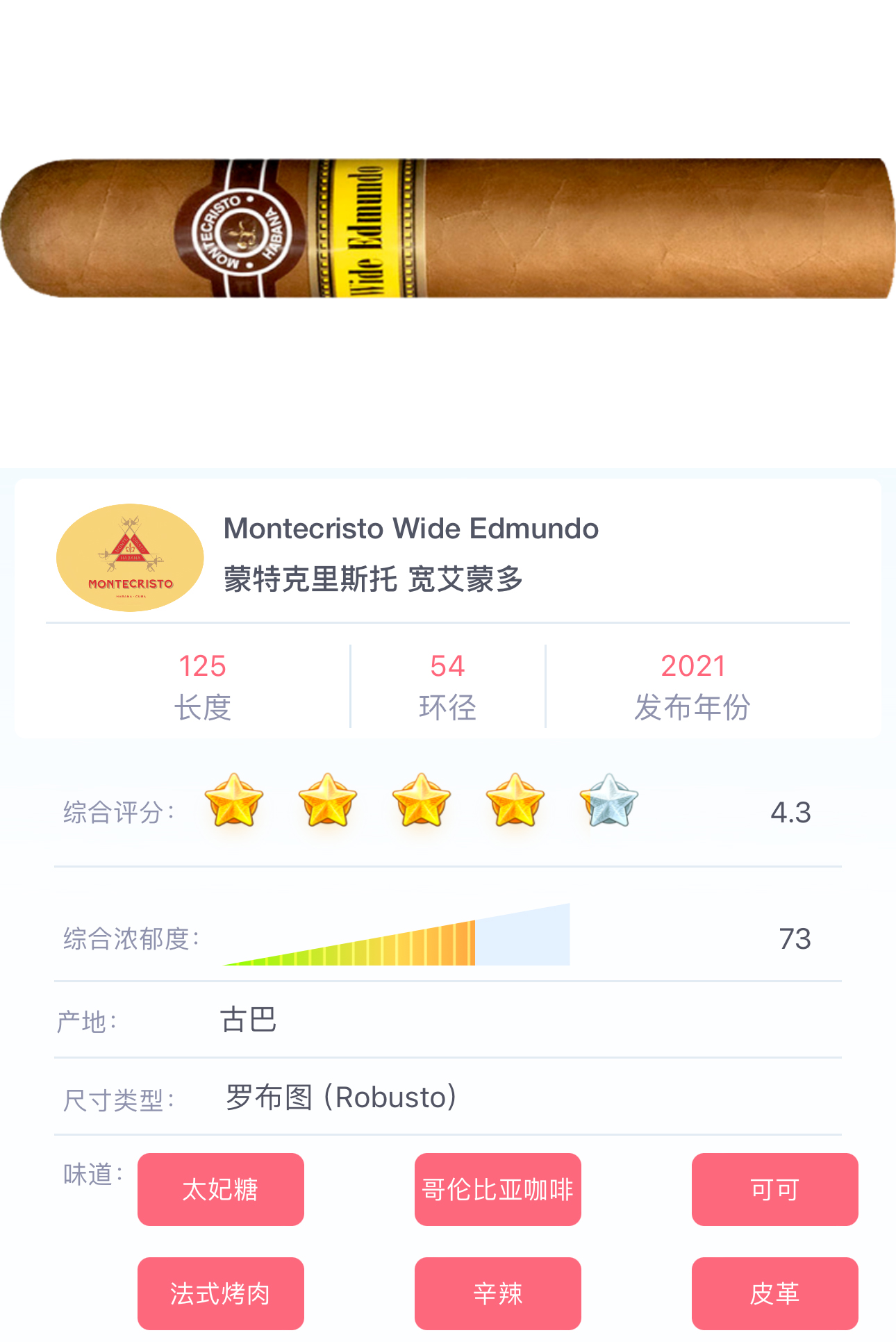The image size is (896, 1342).
Task: View the Wide Edmundo cigar photo
Action: tap(448, 229)
